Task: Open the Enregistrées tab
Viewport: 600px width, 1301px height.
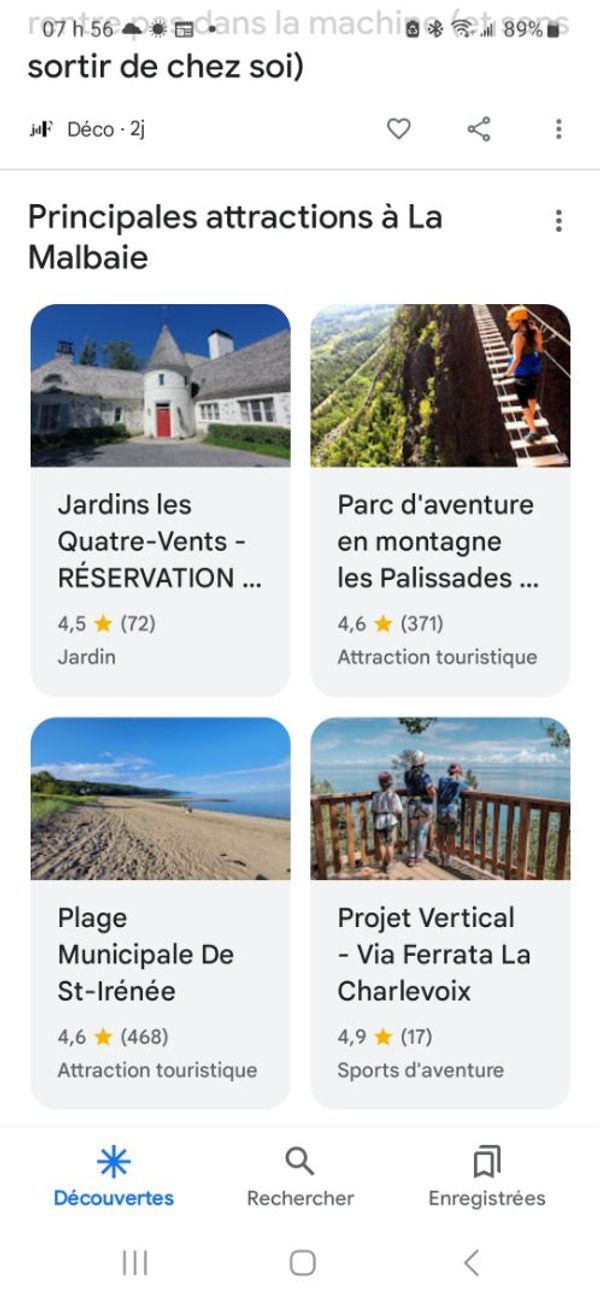Action: (x=487, y=1177)
